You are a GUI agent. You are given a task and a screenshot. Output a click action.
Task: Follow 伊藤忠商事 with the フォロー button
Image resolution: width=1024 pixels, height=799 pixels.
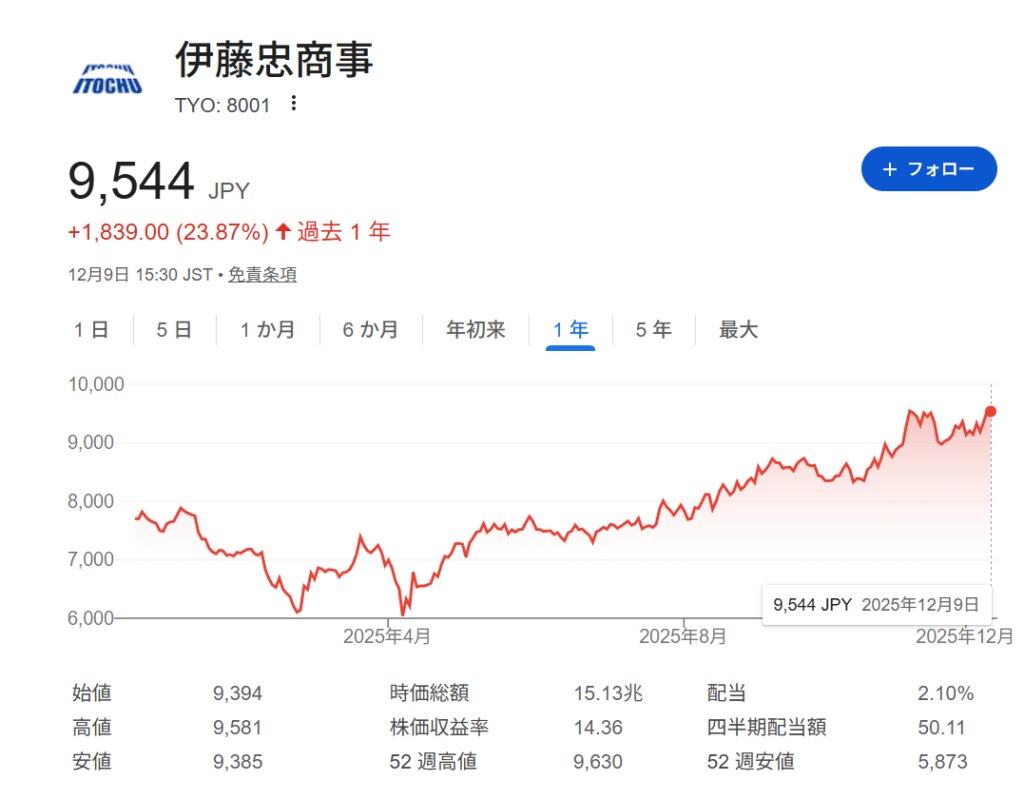[928, 169]
